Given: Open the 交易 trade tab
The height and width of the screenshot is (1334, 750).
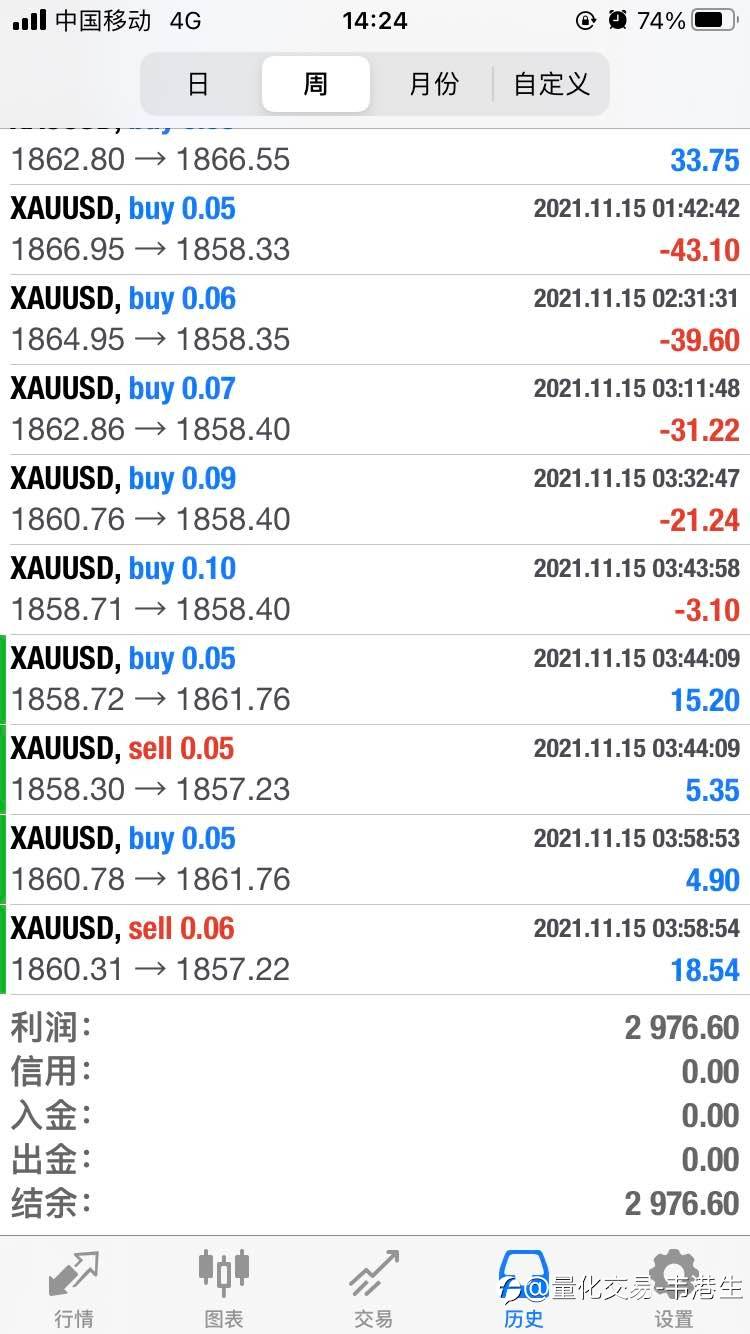Looking at the screenshot, I should [x=374, y=1288].
